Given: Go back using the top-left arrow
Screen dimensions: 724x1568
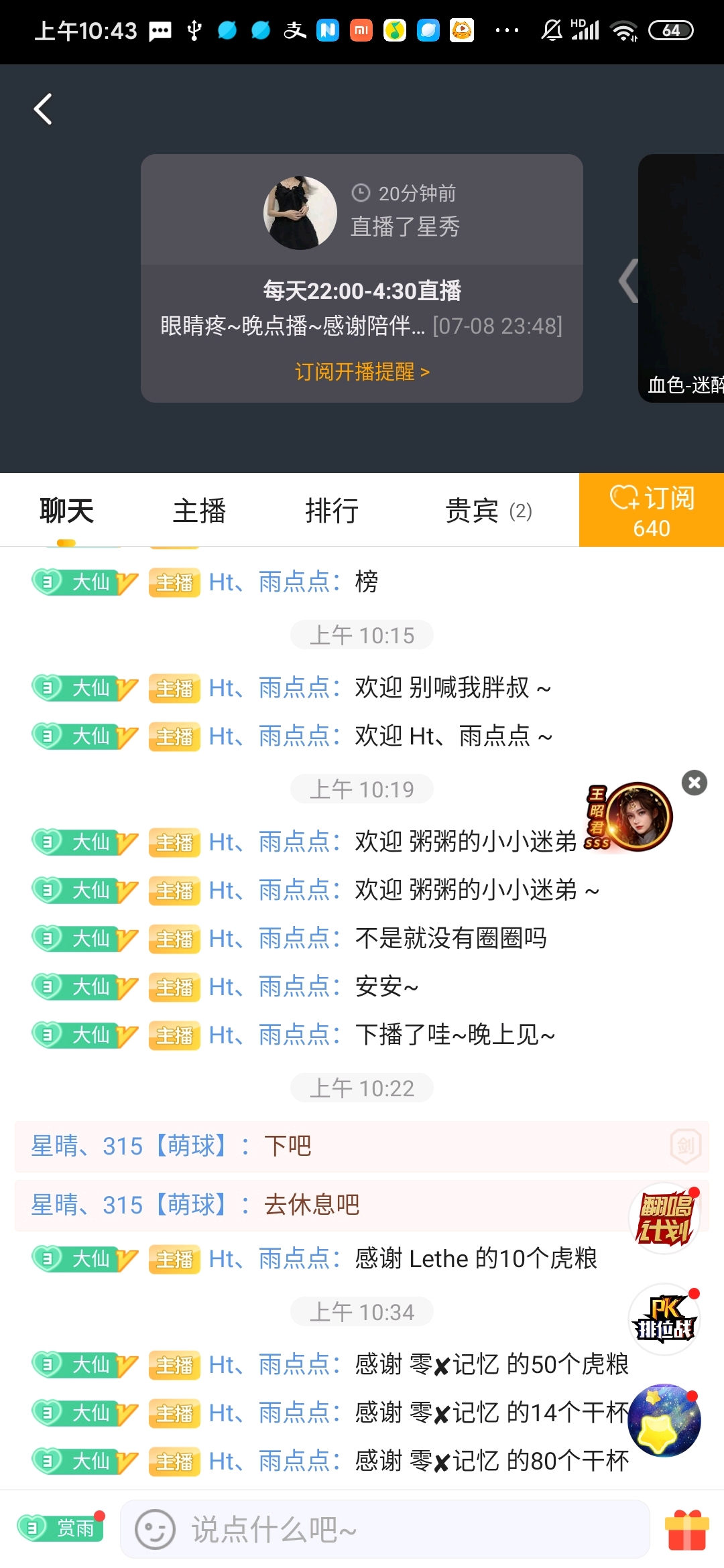Looking at the screenshot, I should [43, 109].
